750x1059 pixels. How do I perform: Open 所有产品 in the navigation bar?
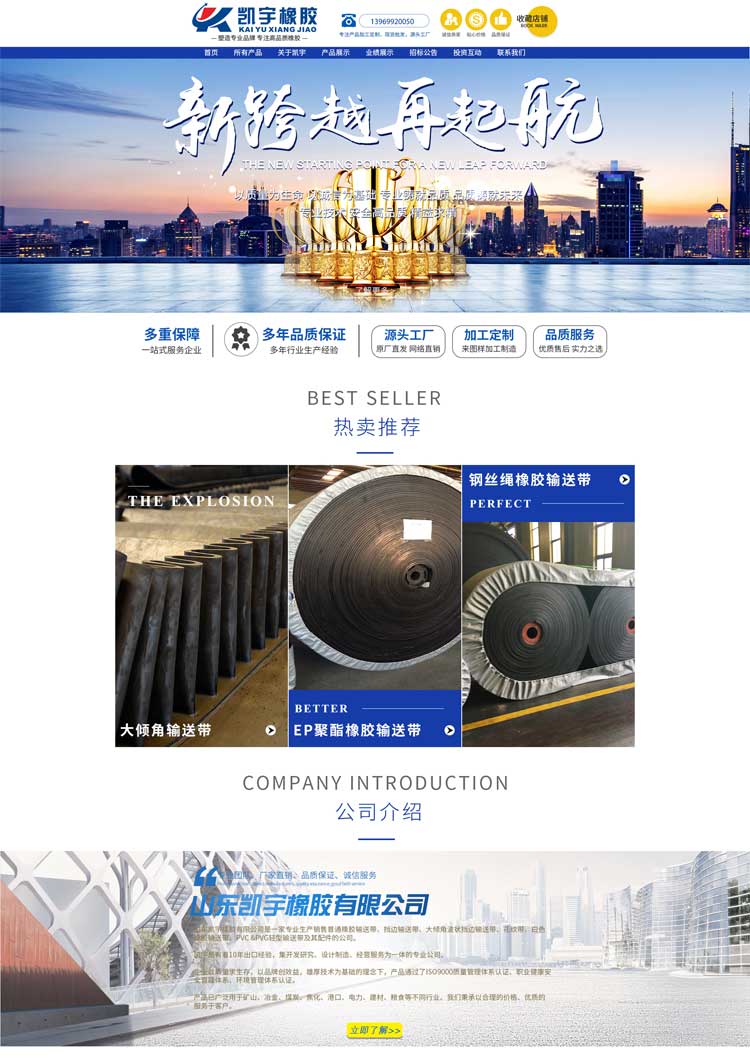pyautogui.click(x=247, y=53)
